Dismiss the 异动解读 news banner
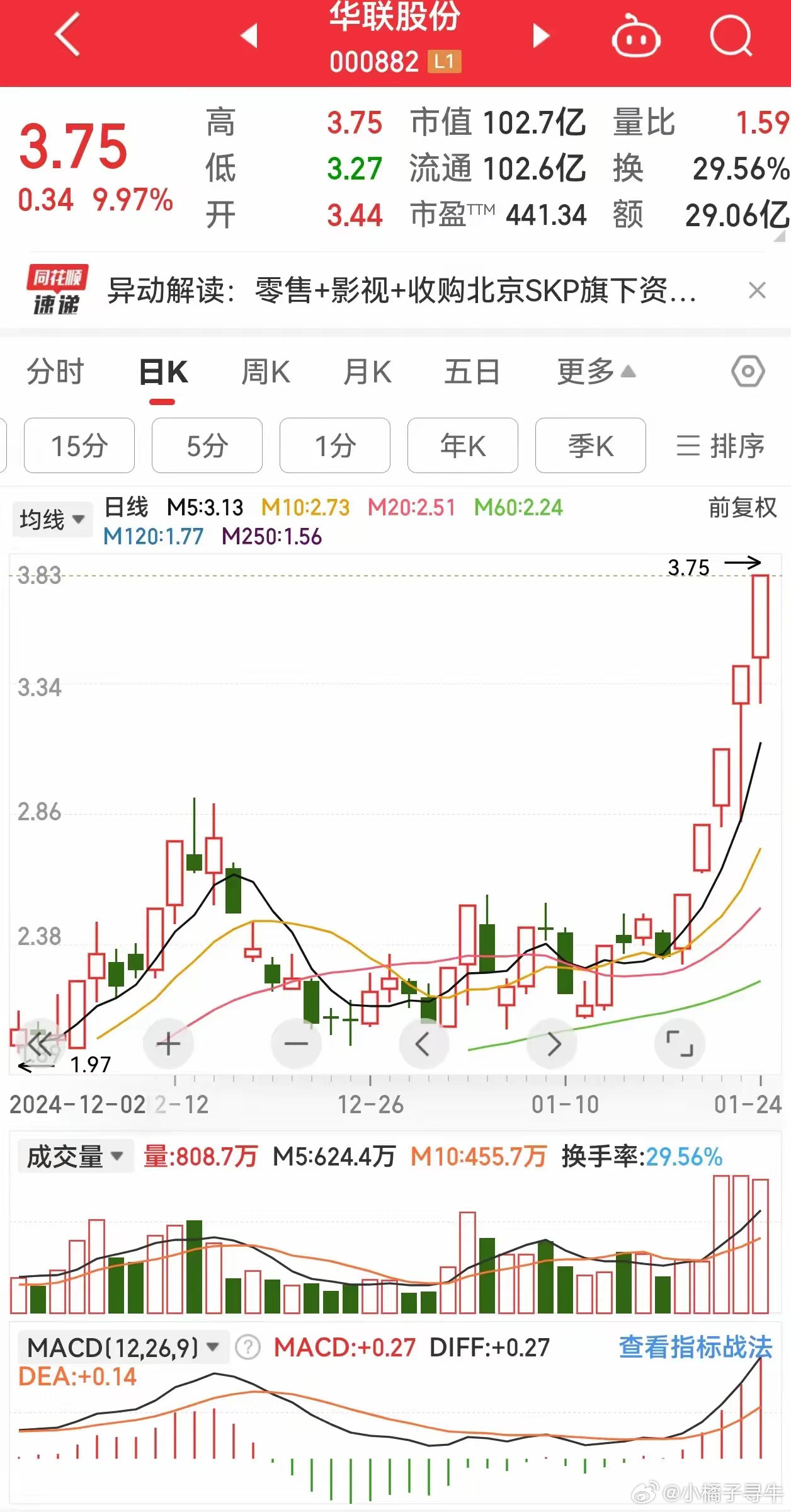This screenshot has width=791, height=1512. click(756, 290)
